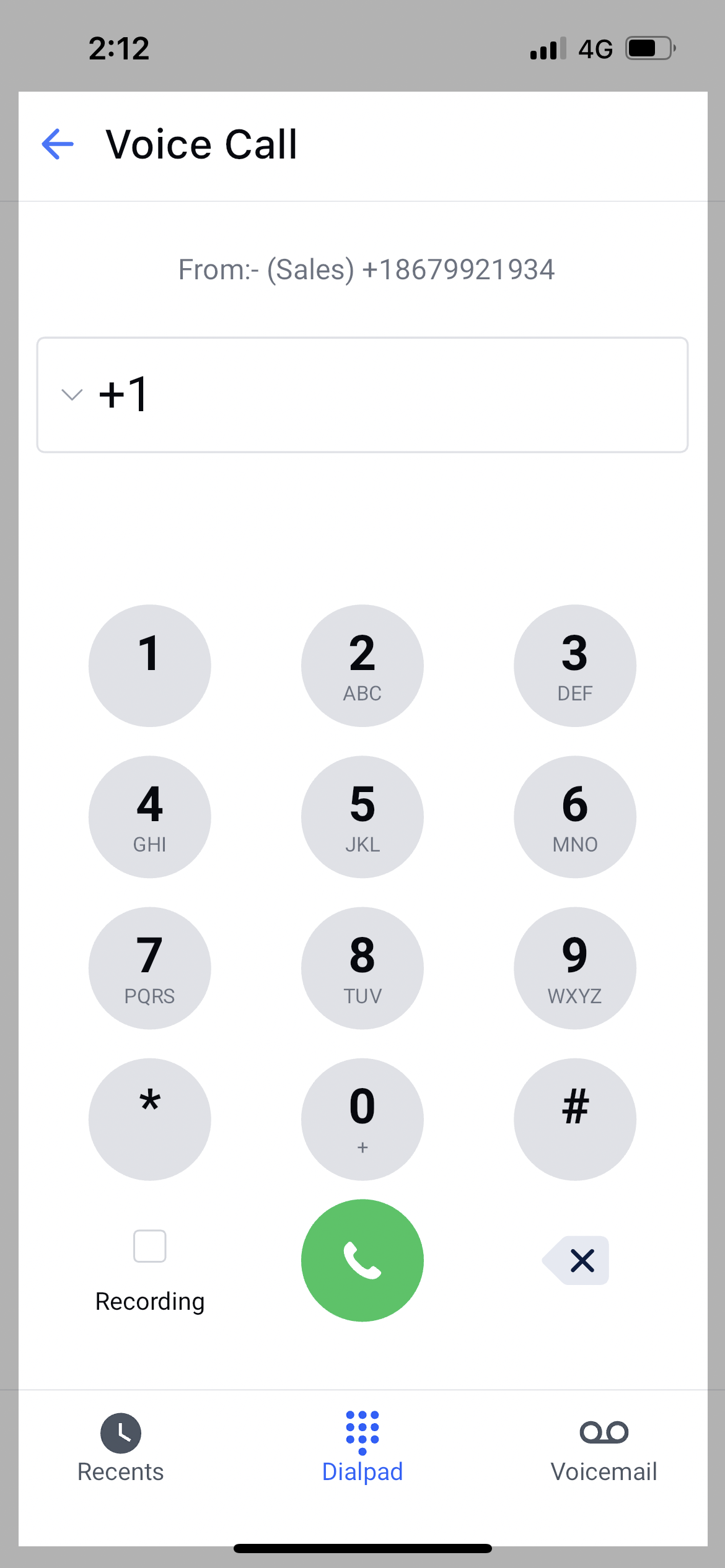Tick the Recording option before calling
This screenshot has height=1568, width=725.
[x=149, y=1246]
